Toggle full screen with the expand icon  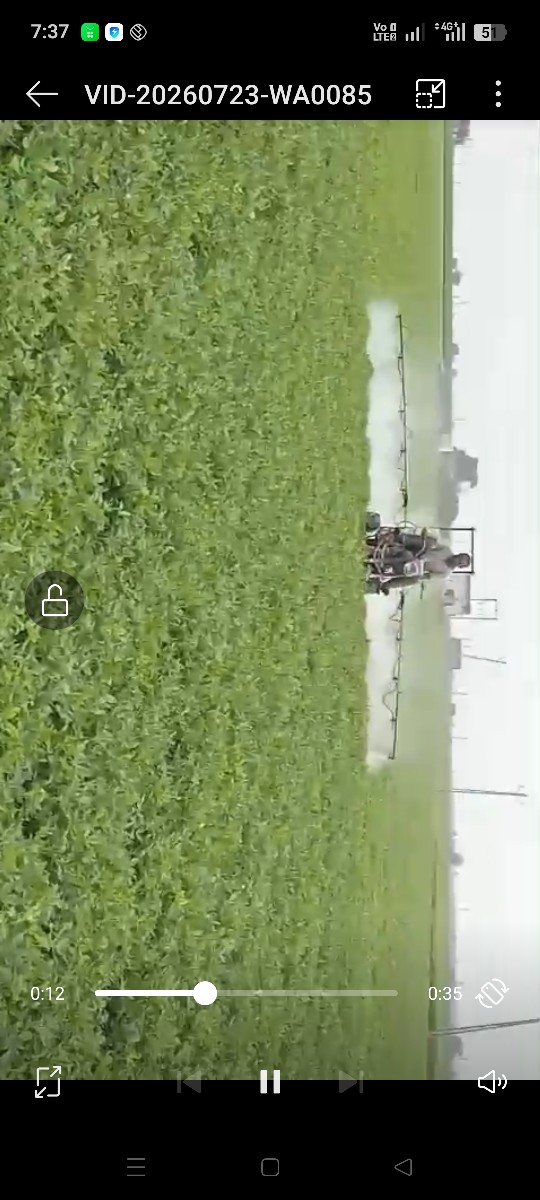48,1081
